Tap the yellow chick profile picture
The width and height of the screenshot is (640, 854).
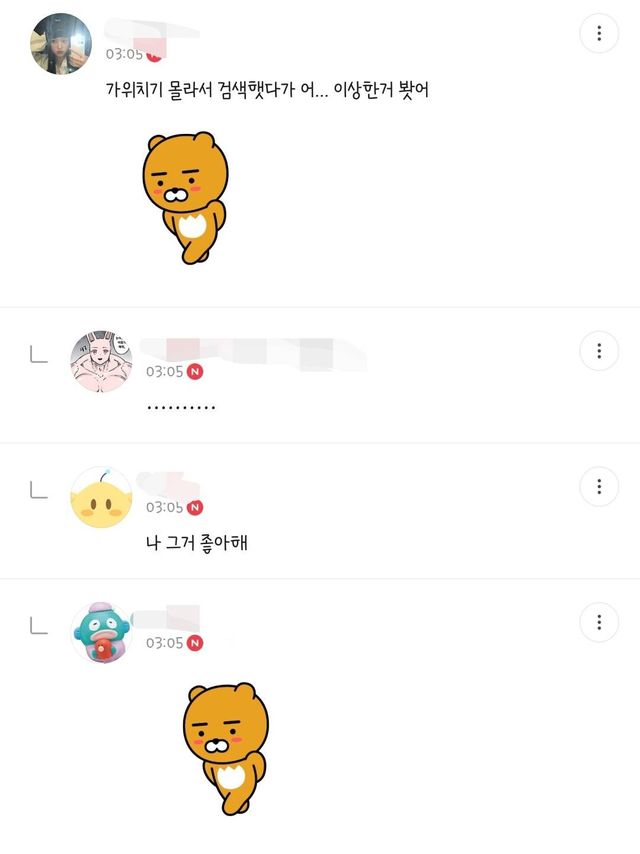[x=101, y=497]
